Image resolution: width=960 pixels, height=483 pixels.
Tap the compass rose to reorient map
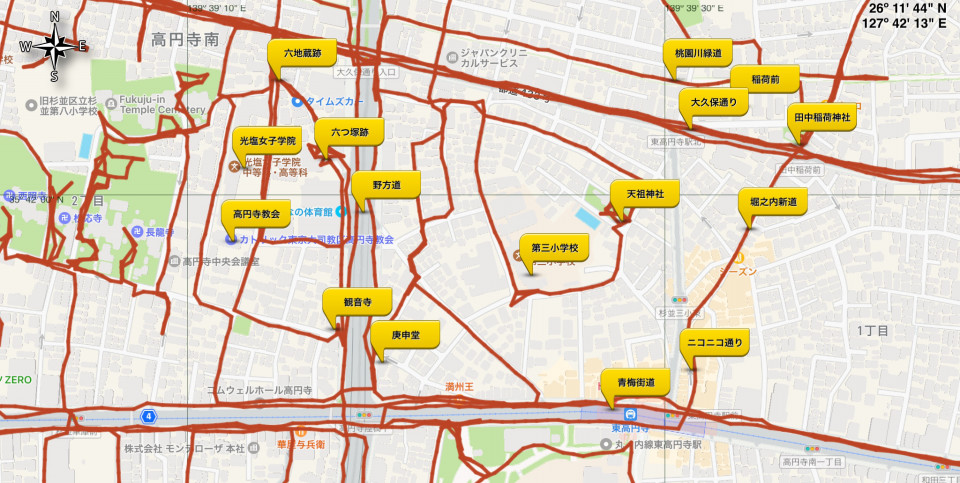click(x=55, y=46)
